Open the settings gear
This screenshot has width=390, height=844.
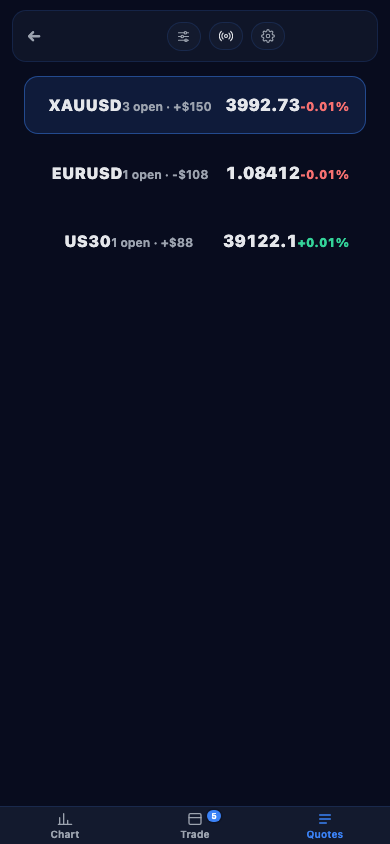pyautogui.click(x=268, y=36)
